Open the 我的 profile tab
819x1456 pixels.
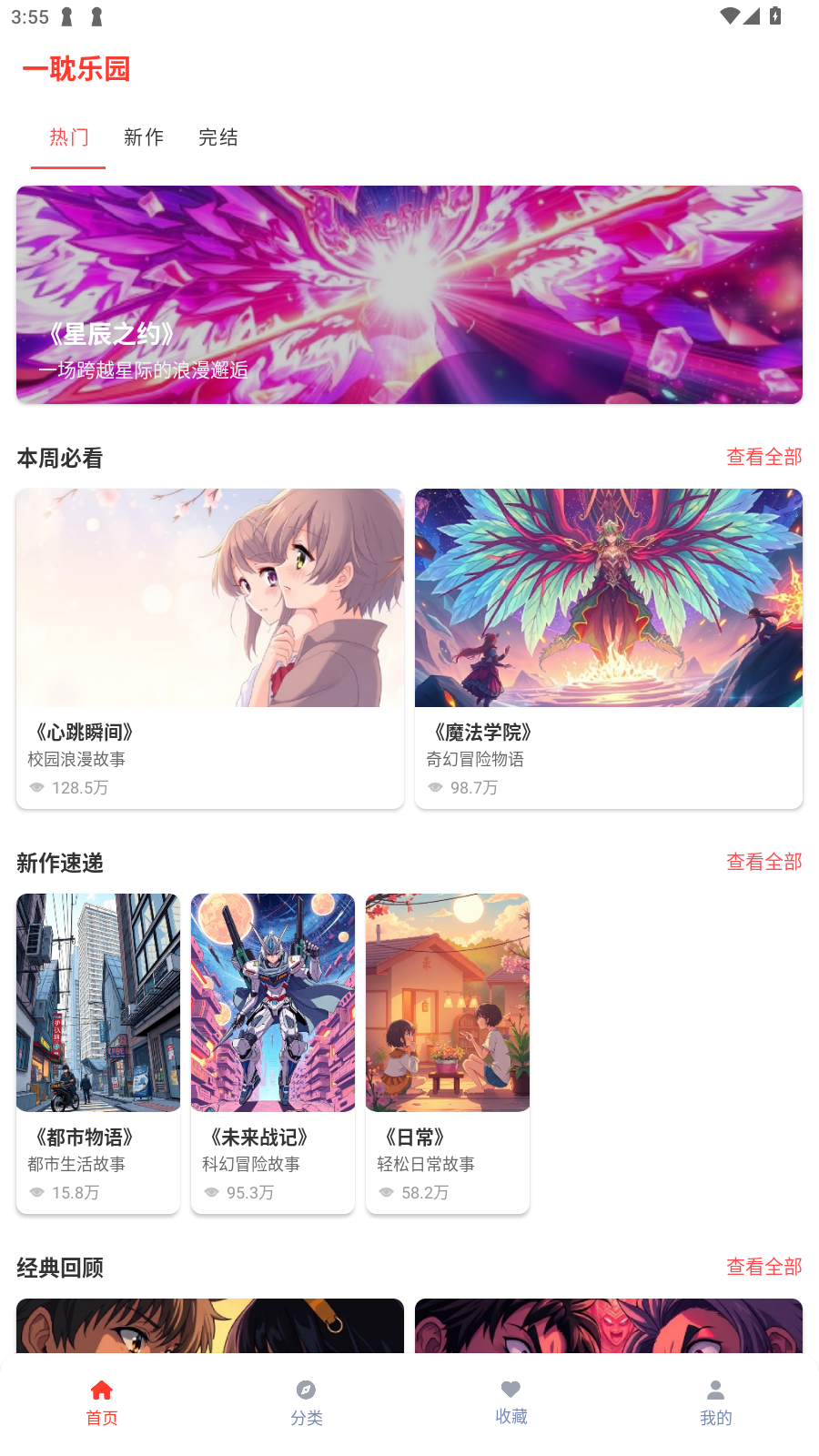pyautogui.click(x=716, y=1402)
